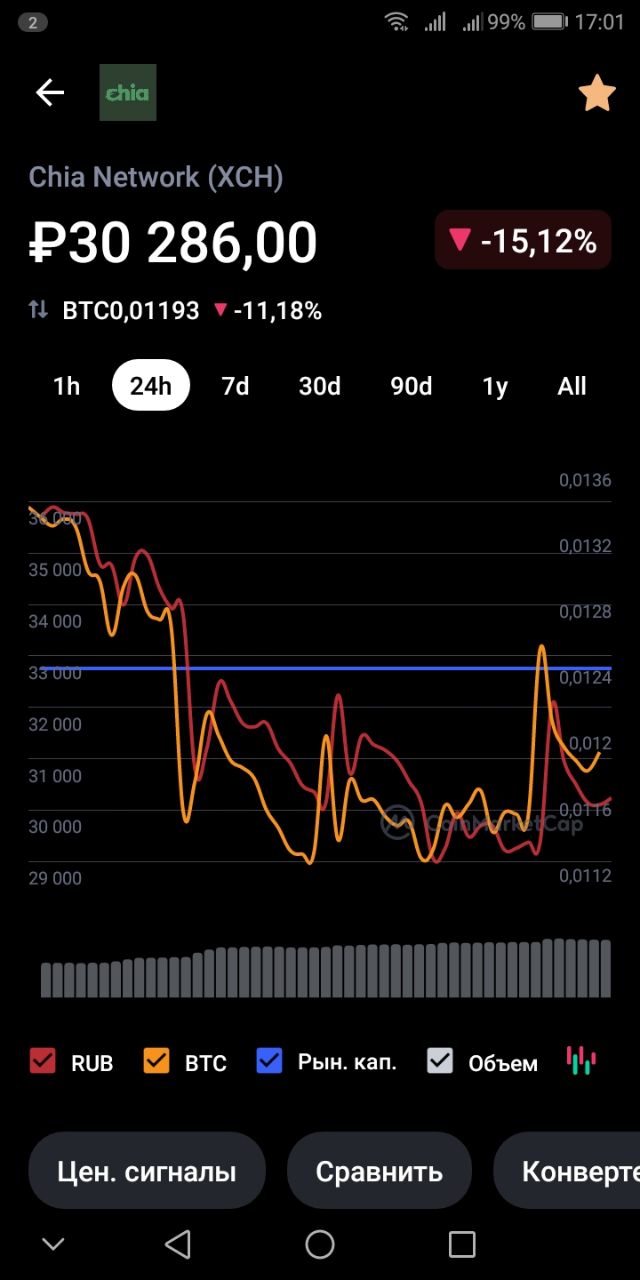Open recent apps in navigation bar
This screenshot has height=1280, width=640.
pyautogui.click(x=462, y=1244)
